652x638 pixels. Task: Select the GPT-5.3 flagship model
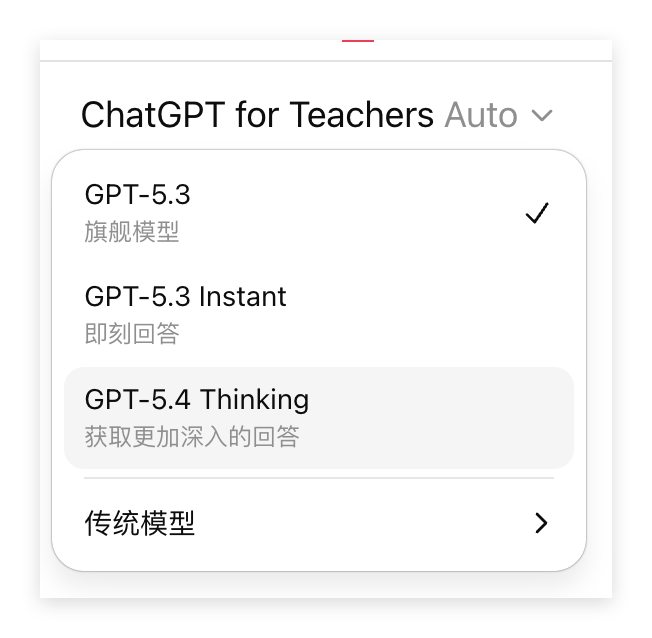[319, 213]
